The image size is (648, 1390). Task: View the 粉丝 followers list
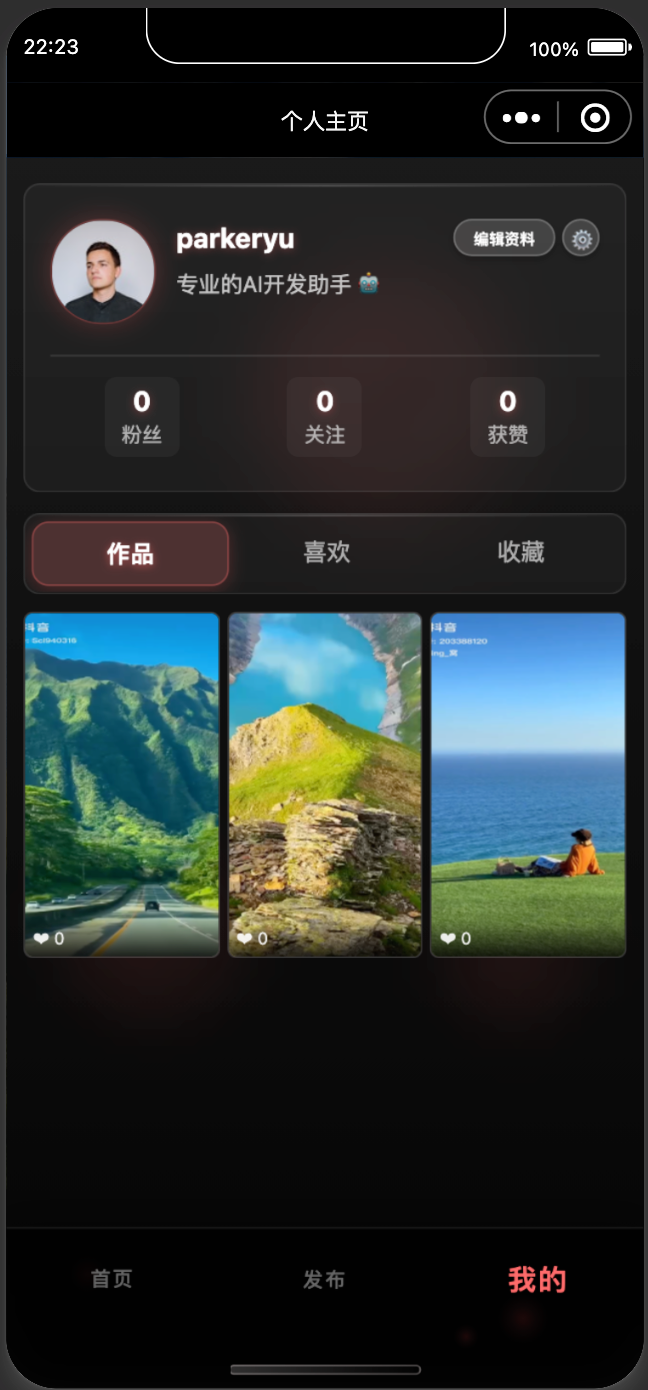[x=142, y=416]
